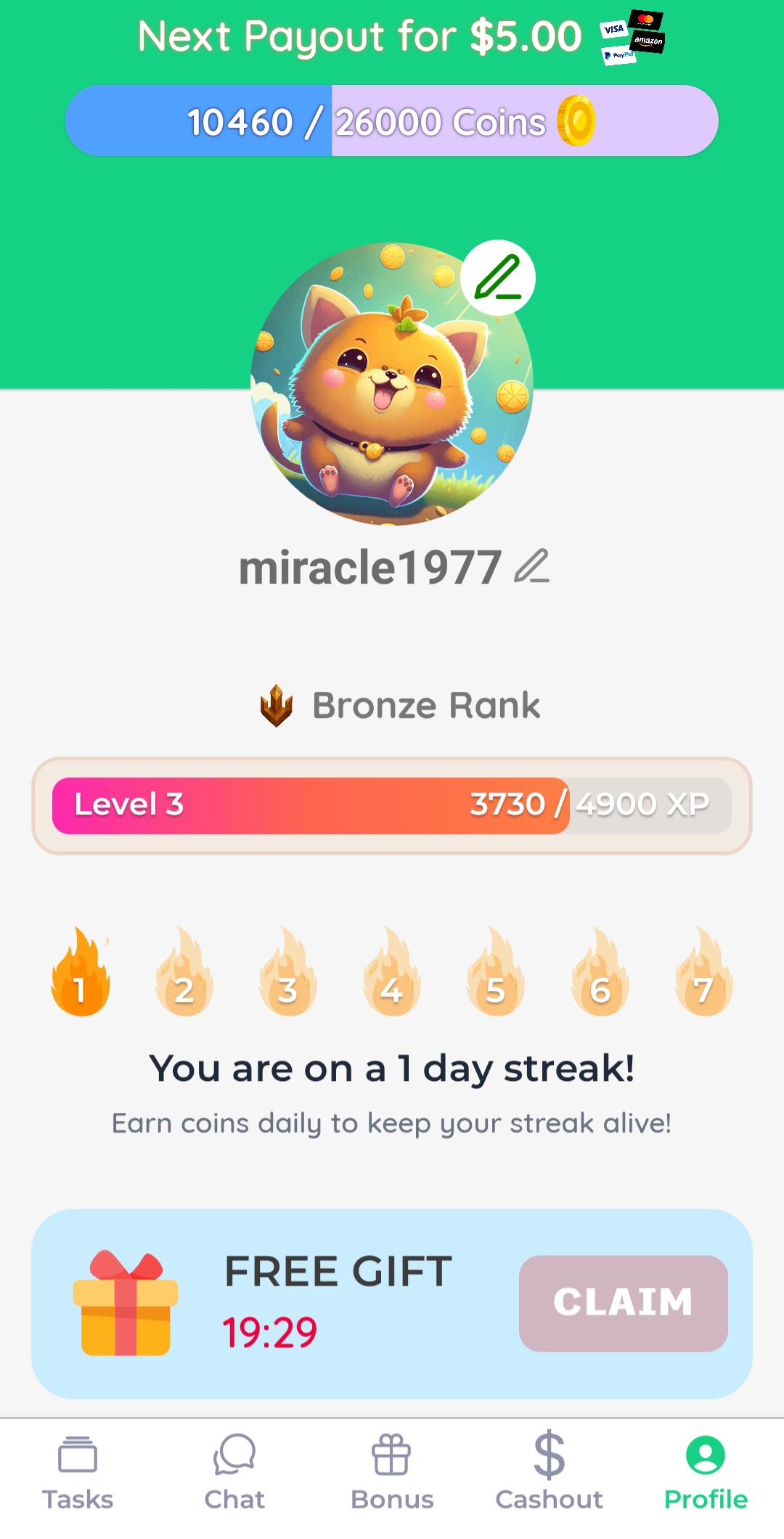Image resolution: width=784 pixels, height=1539 pixels.
Task: Edit the profile avatar picture
Action: coord(498,278)
